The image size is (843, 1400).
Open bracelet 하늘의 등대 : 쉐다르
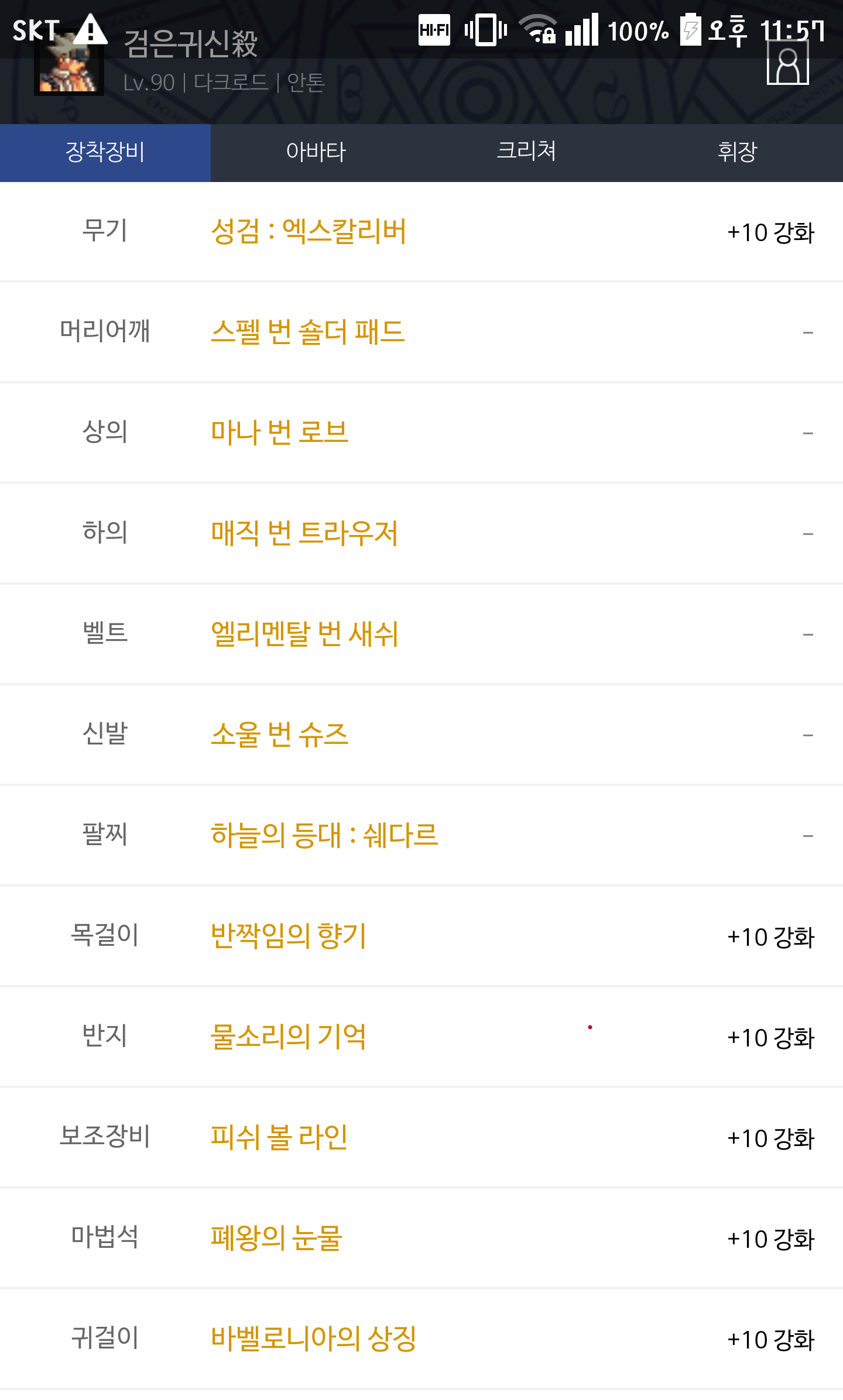[324, 836]
